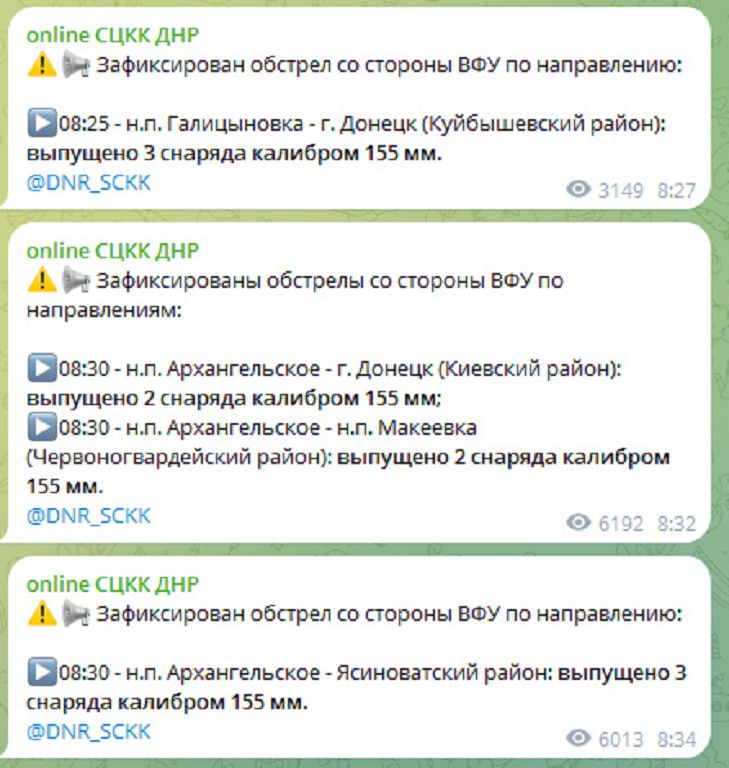Tap channel name above the Галицыновка shelling post

coord(112,35)
